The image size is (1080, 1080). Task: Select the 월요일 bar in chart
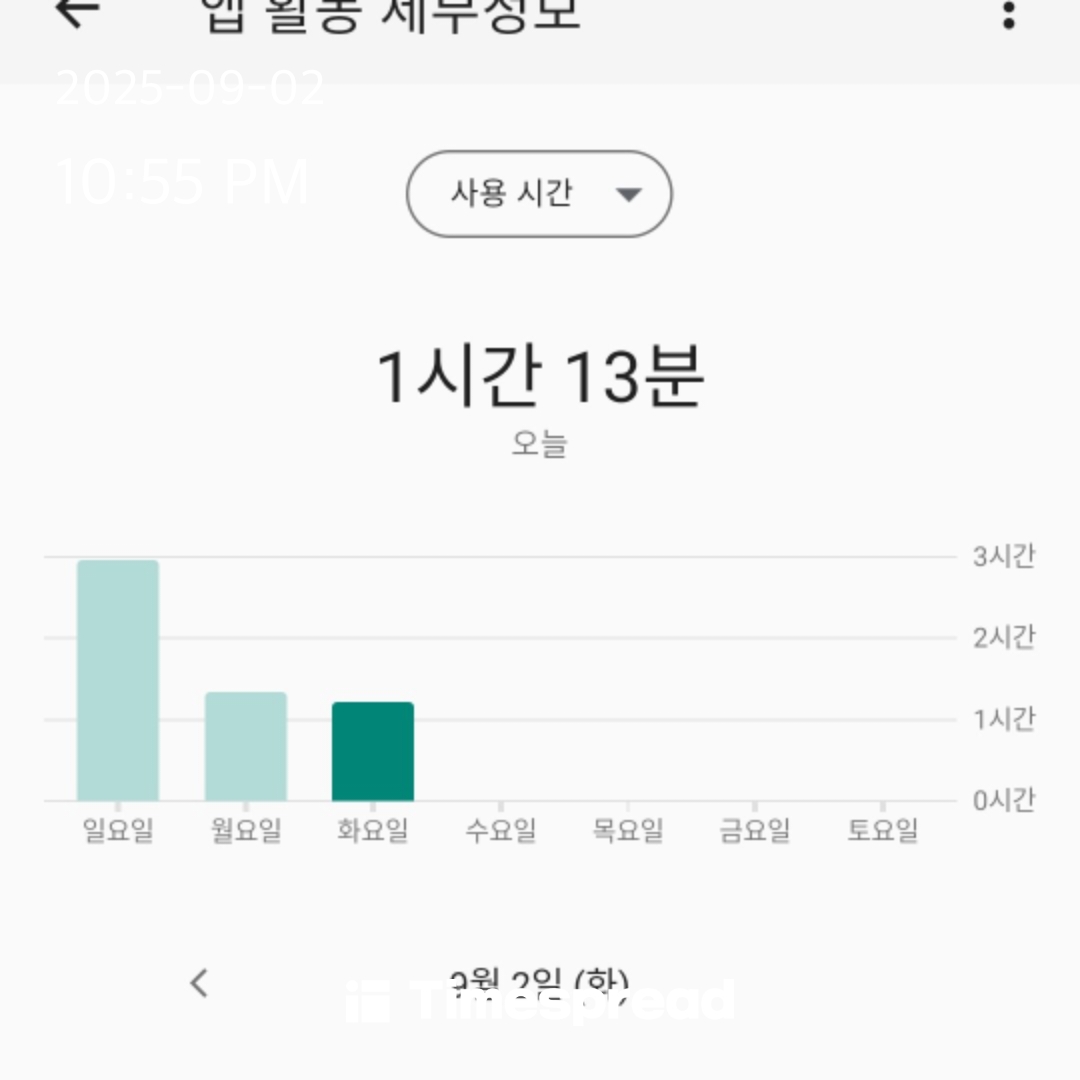pyautogui.click(x=246, y=746)
